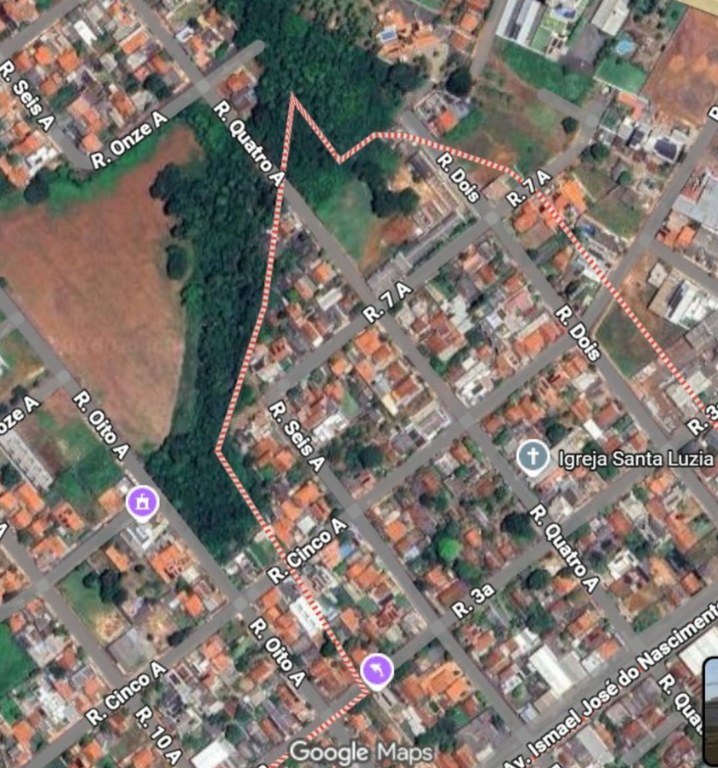Tap the purple marker near R. Oito A

[143, 502]
